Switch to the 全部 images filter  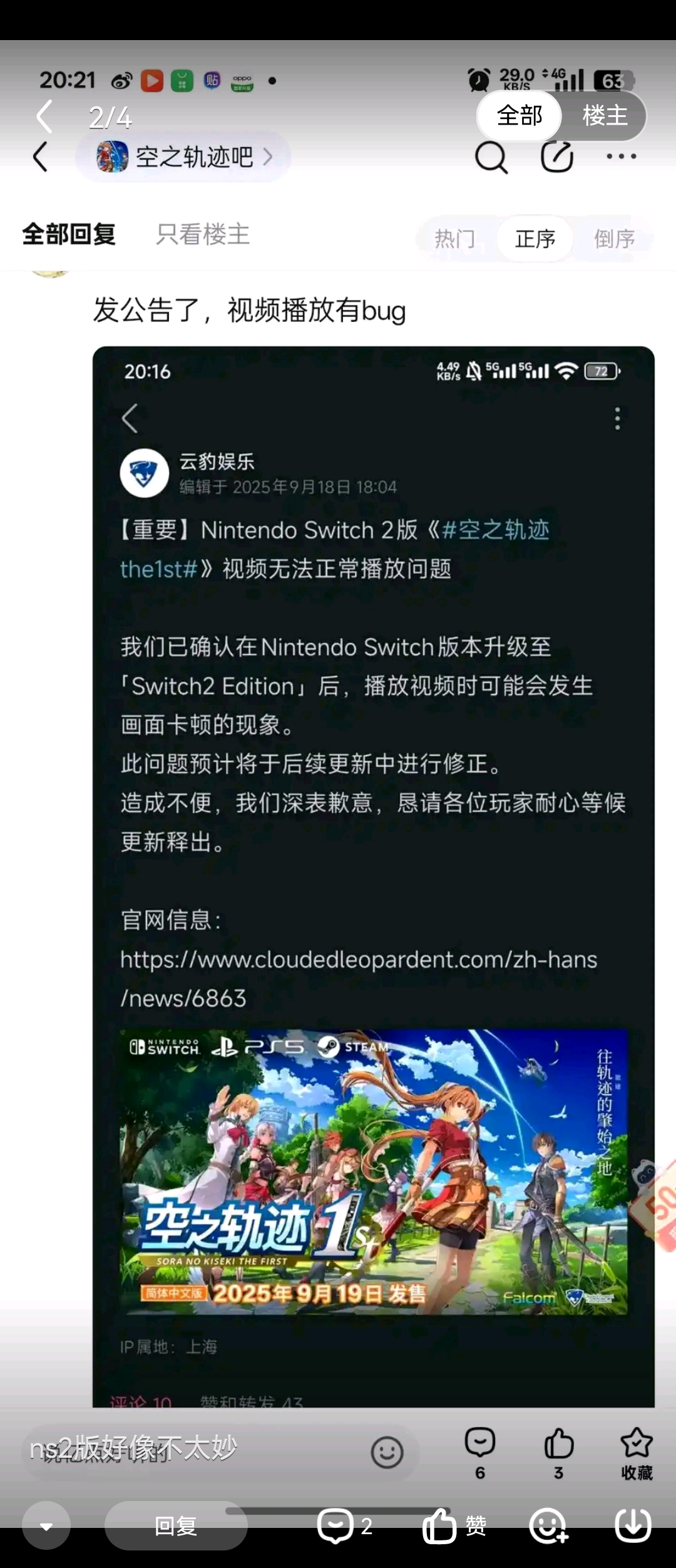pyautogui.click(x=519, y=116)
